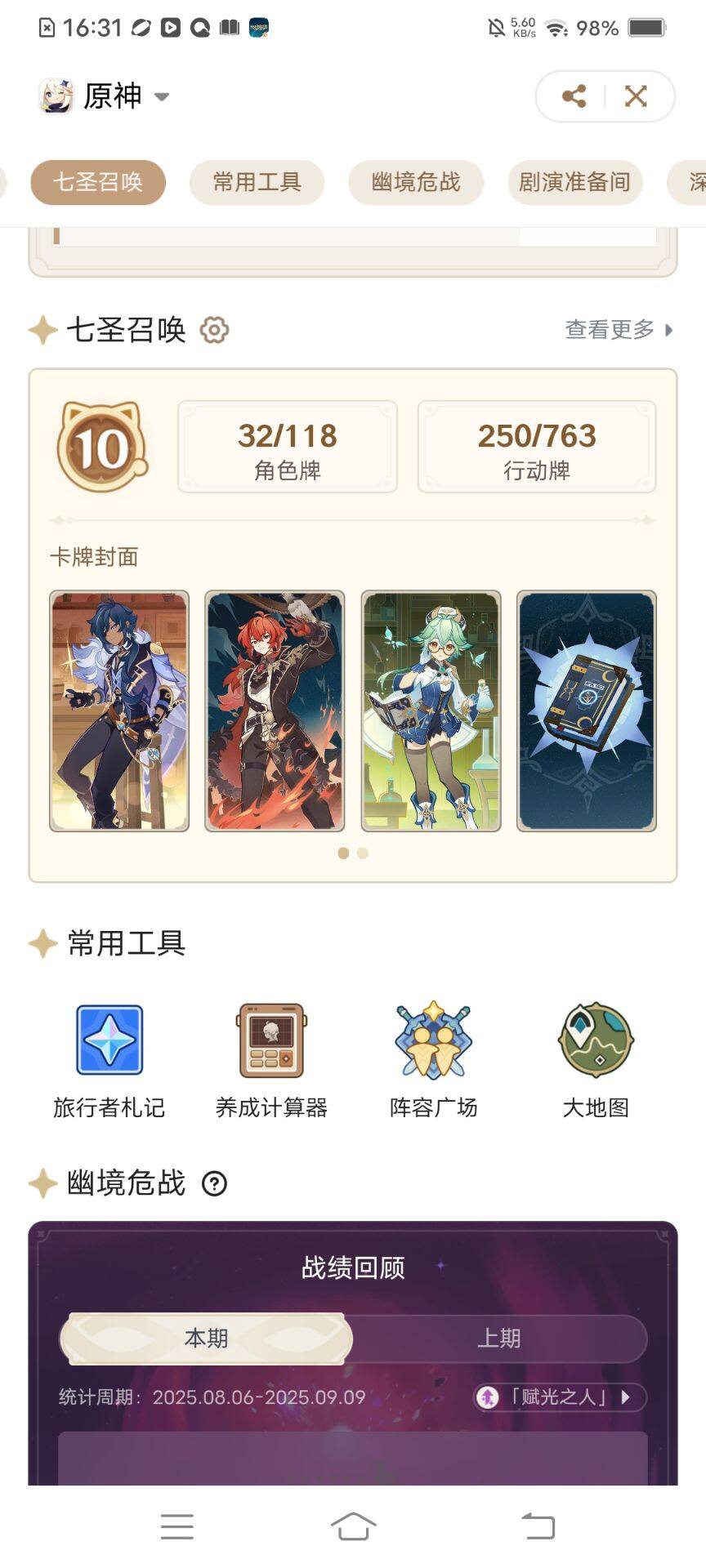Open the Sucrose card cover
Image resolution: width=706 pixels, height=1568 pixels.
(431, 710)
